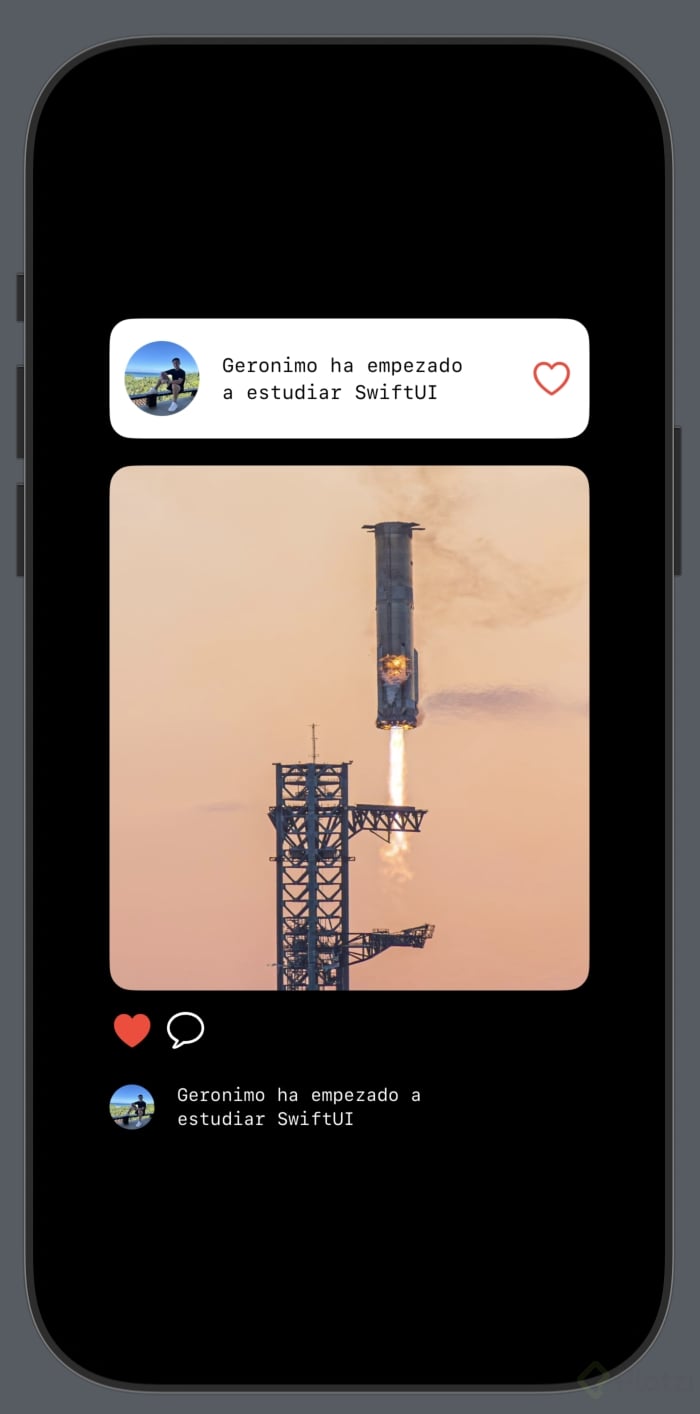Tap the filled red heart under the photo
Image resolution: width=700 pixels, height=1414 pixels.
point(132,1030)
